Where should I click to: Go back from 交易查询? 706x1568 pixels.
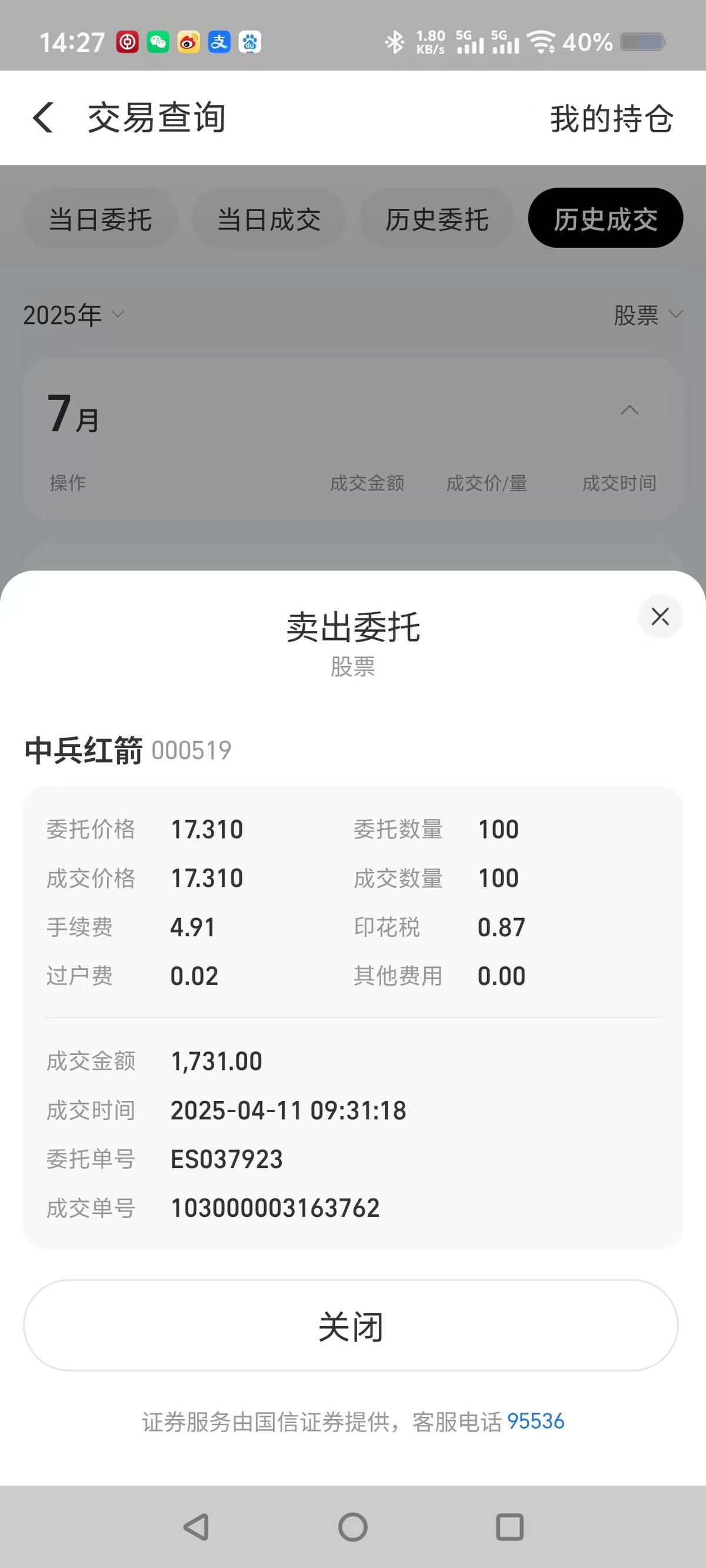44,118
